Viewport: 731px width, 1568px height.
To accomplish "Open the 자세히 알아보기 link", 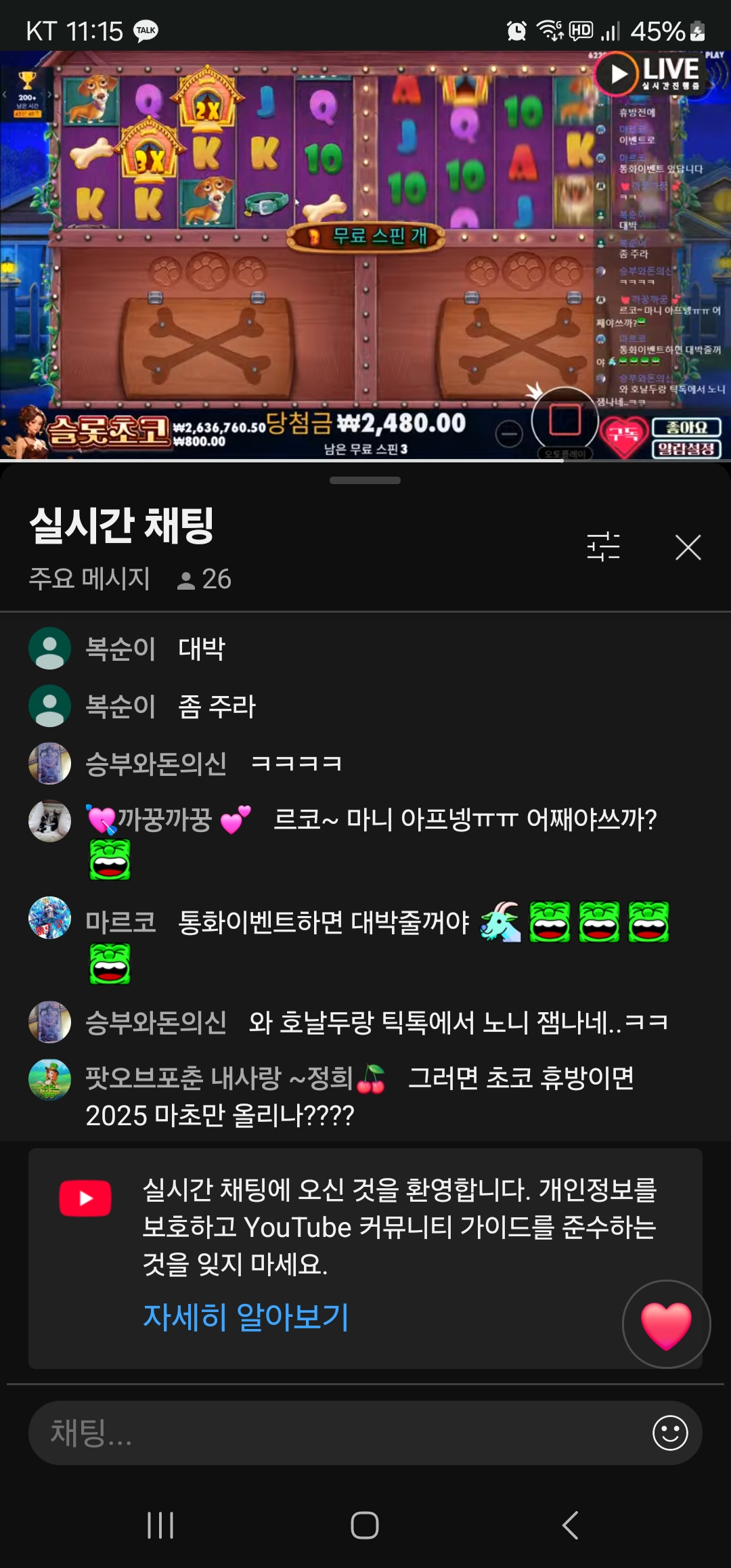I will tap(246, 1317).
